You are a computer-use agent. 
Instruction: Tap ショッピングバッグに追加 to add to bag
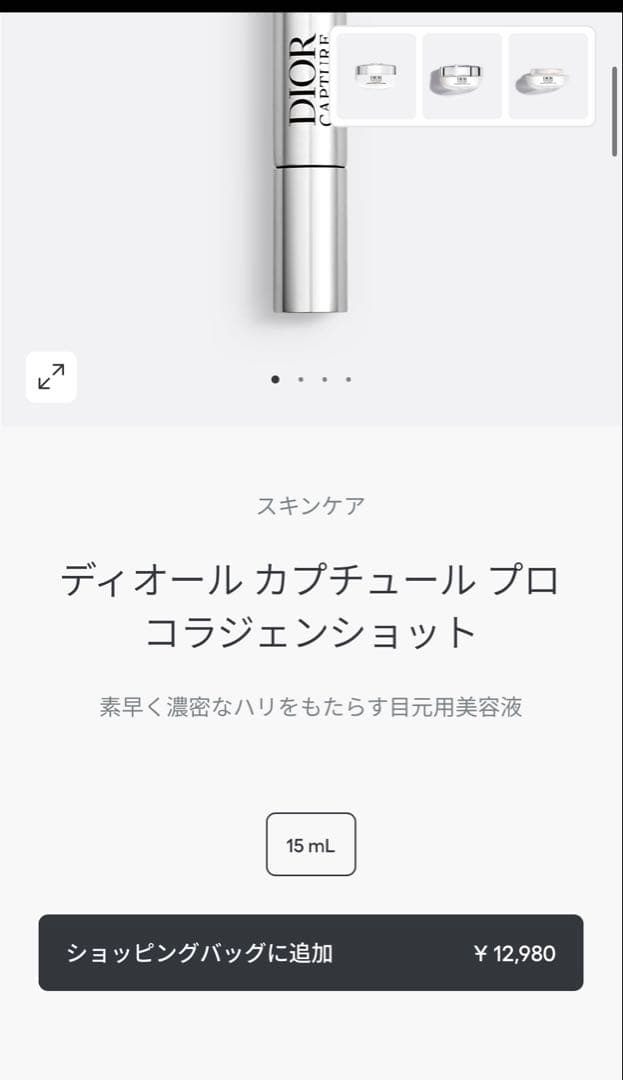point(311,953)
